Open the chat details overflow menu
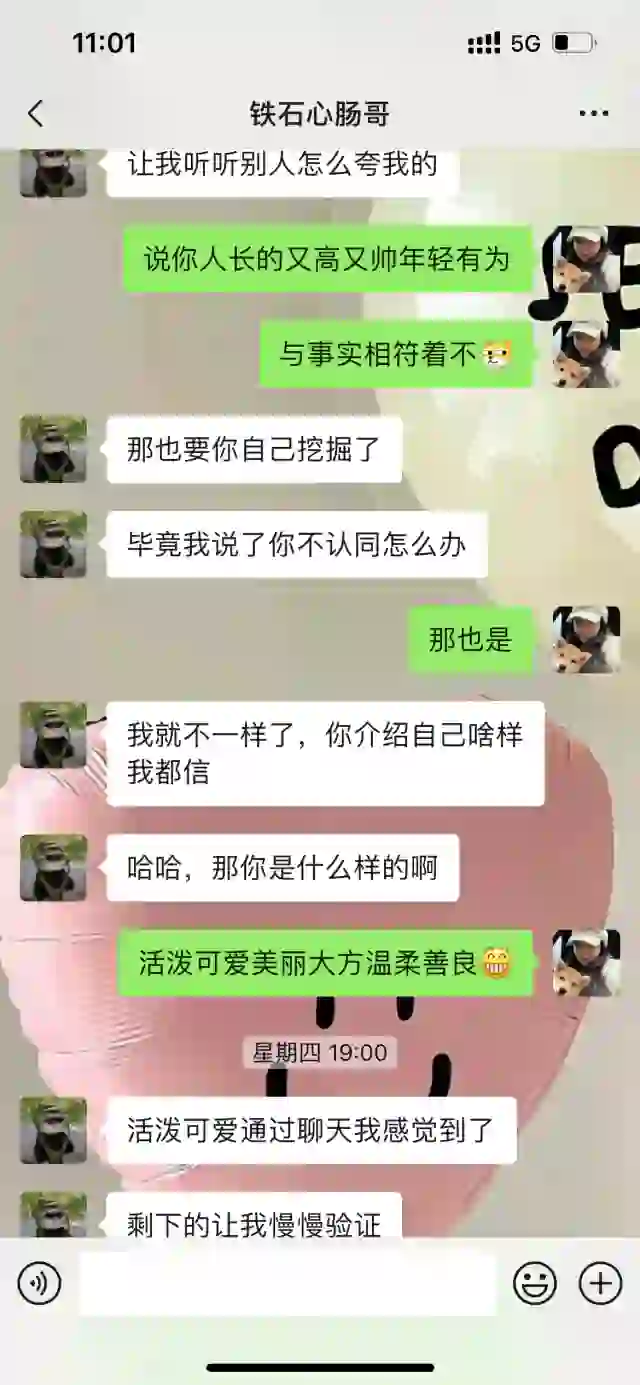This screenshot has width=640, height=1385. point(593,114)
